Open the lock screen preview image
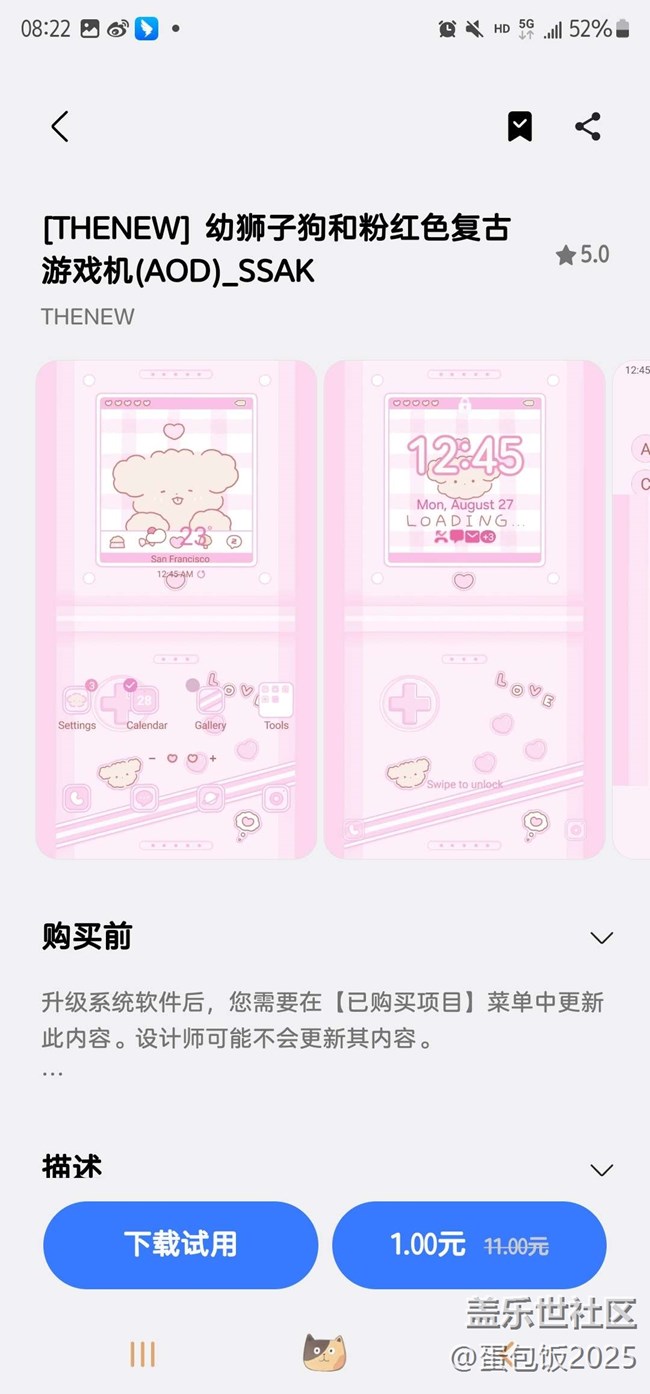 pos(464,609)
